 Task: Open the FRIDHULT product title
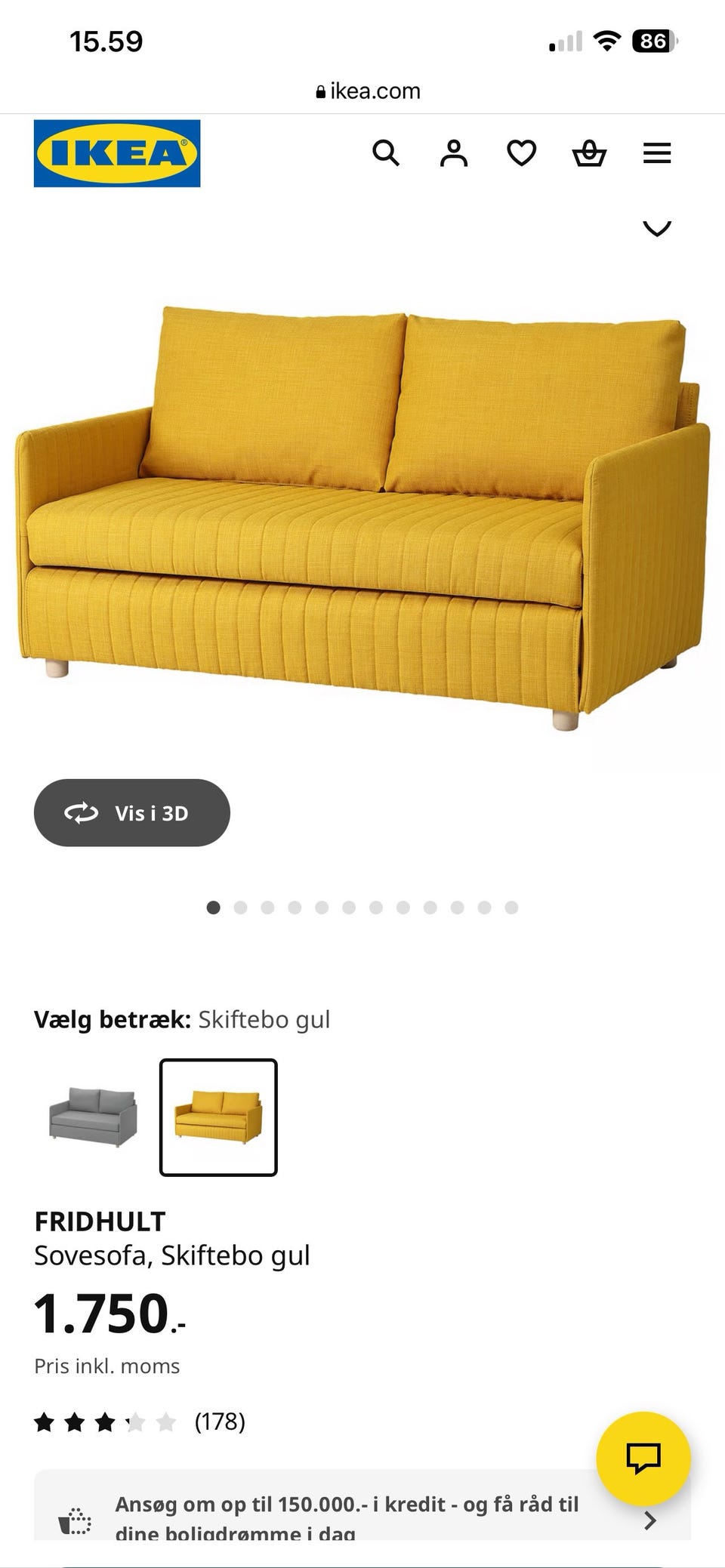pyautogui.click(x=100, y=1220)
